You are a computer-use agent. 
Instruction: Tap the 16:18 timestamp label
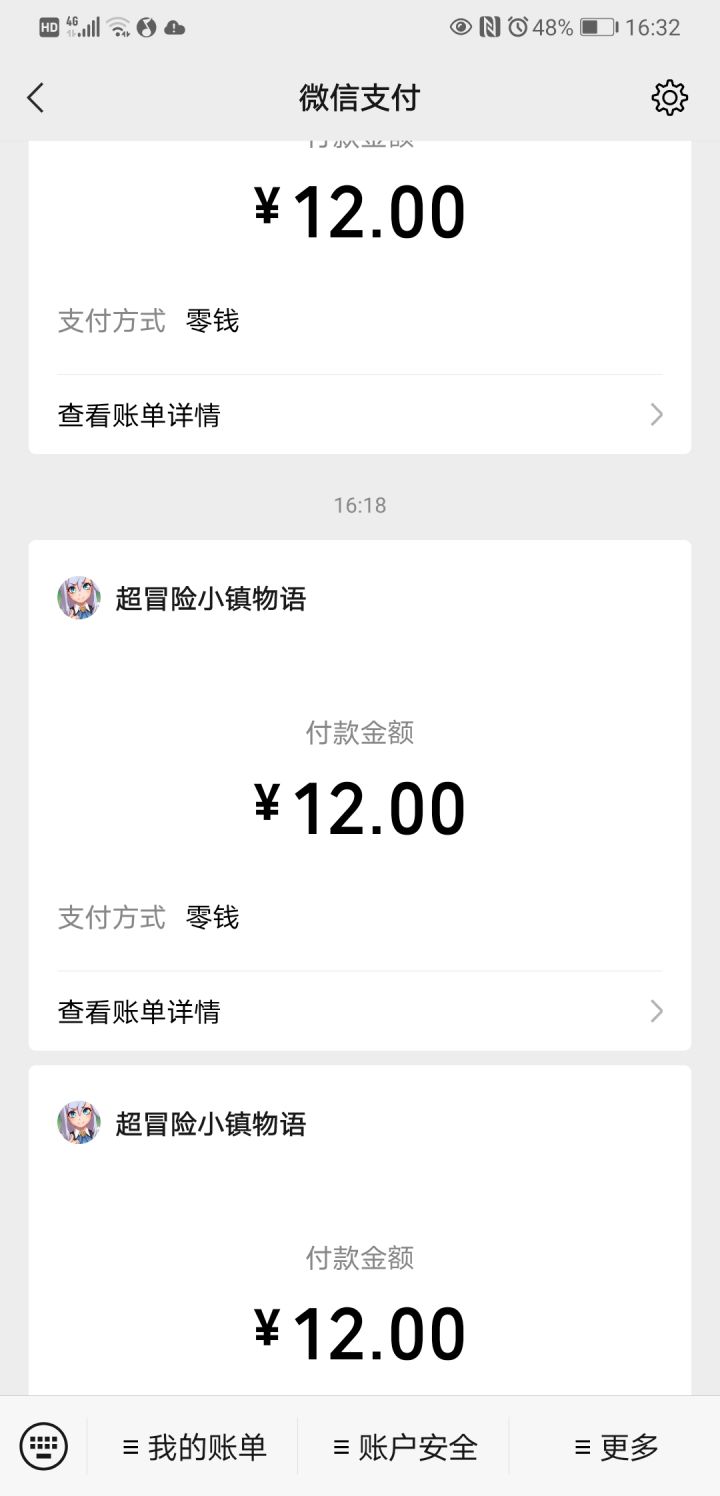click(x=360, y=505)
